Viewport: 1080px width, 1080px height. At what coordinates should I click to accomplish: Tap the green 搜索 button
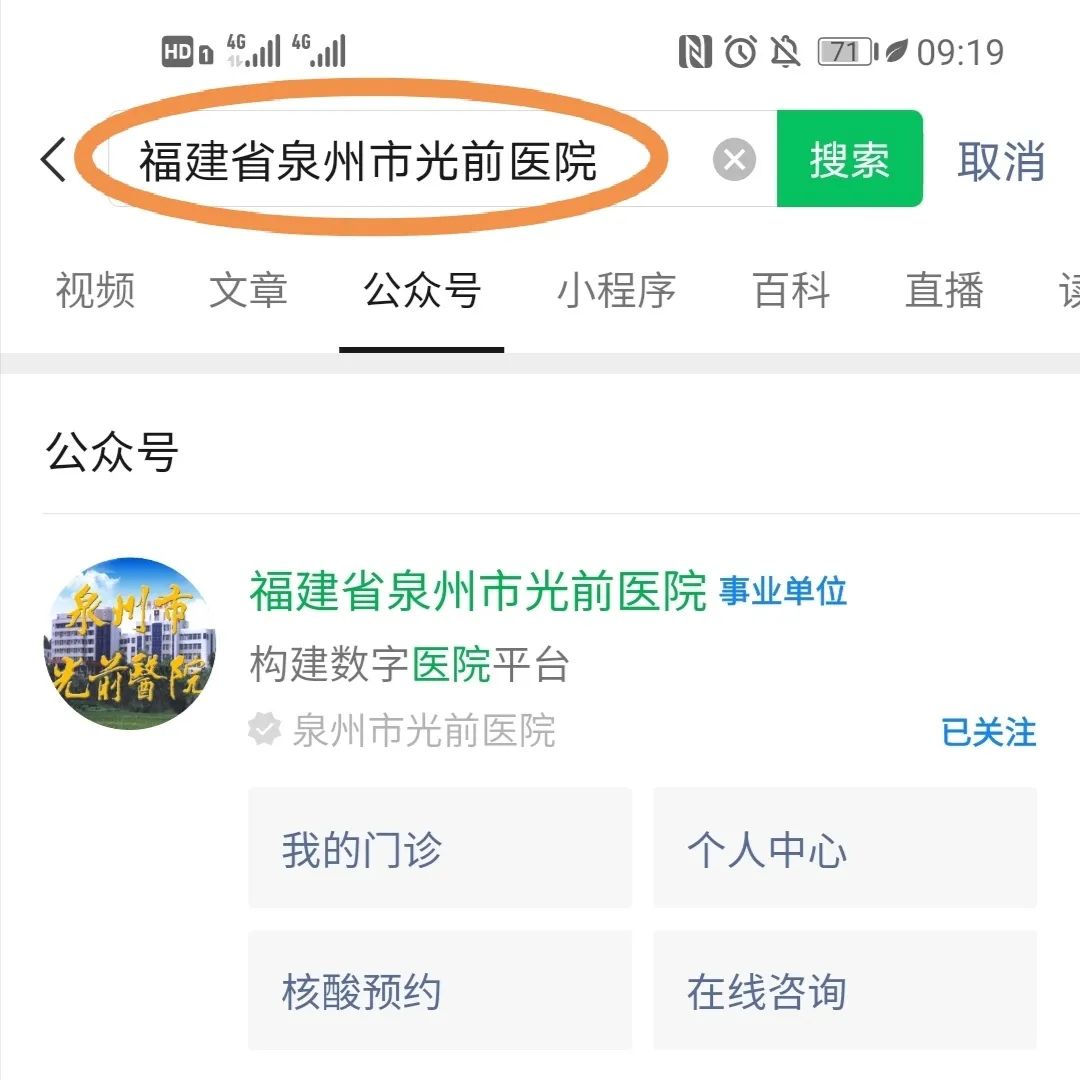coord(849,160)
